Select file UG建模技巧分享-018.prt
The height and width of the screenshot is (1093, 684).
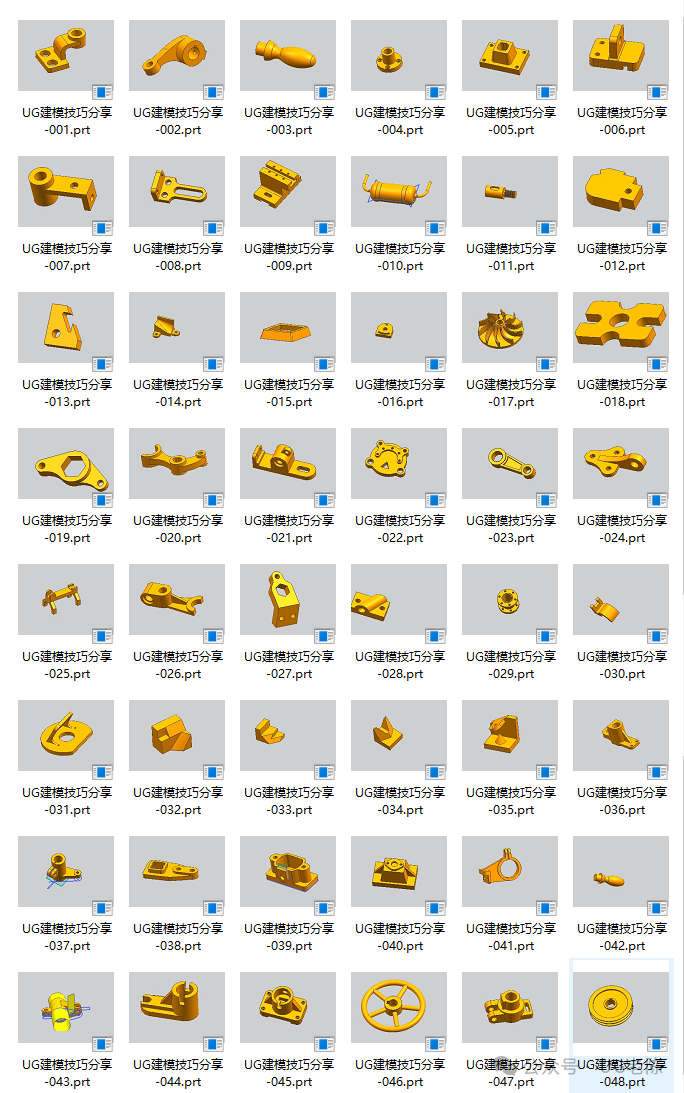coord(621,328)
